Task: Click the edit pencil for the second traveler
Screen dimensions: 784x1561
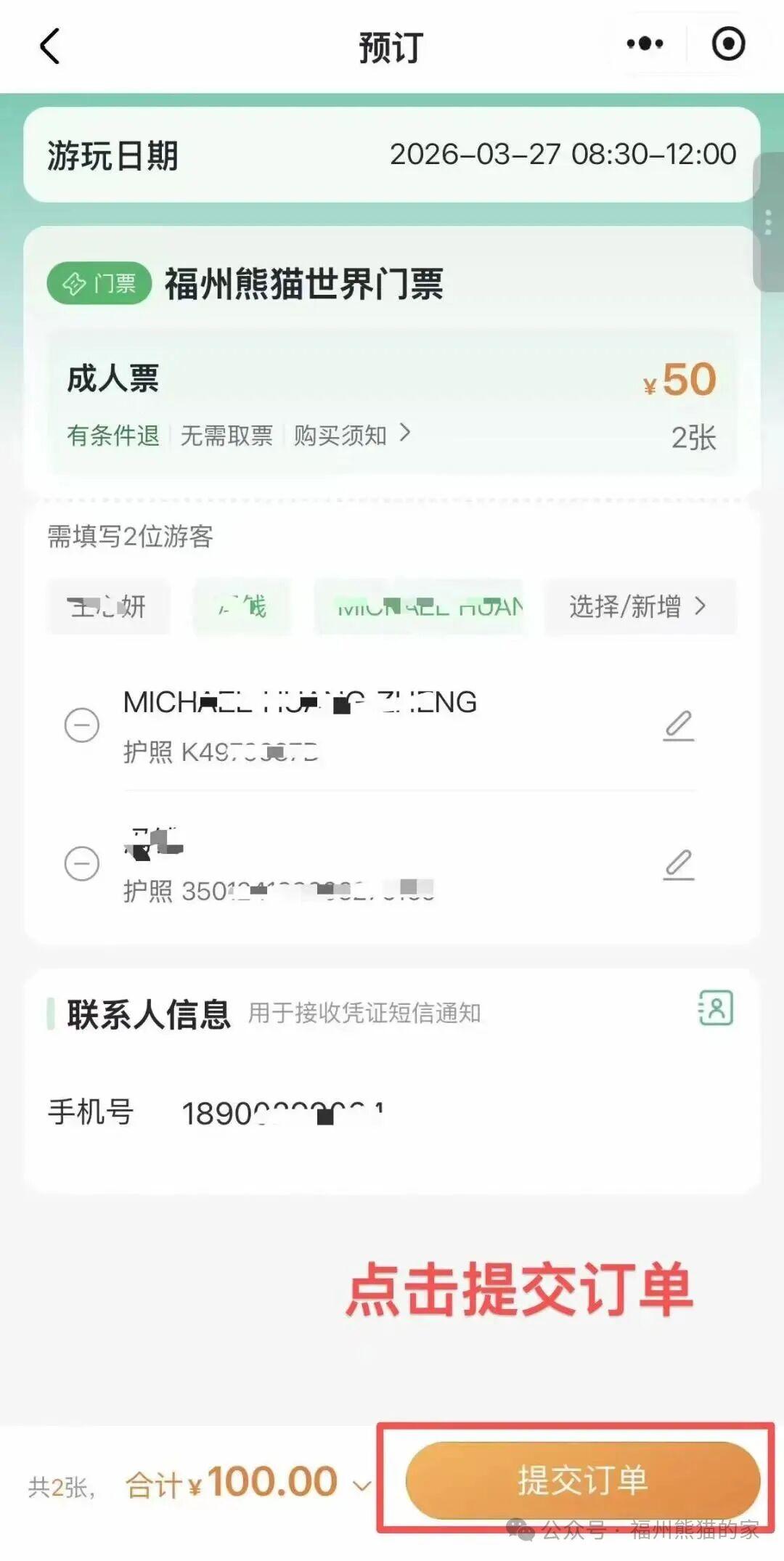Action: coord(677,864)
